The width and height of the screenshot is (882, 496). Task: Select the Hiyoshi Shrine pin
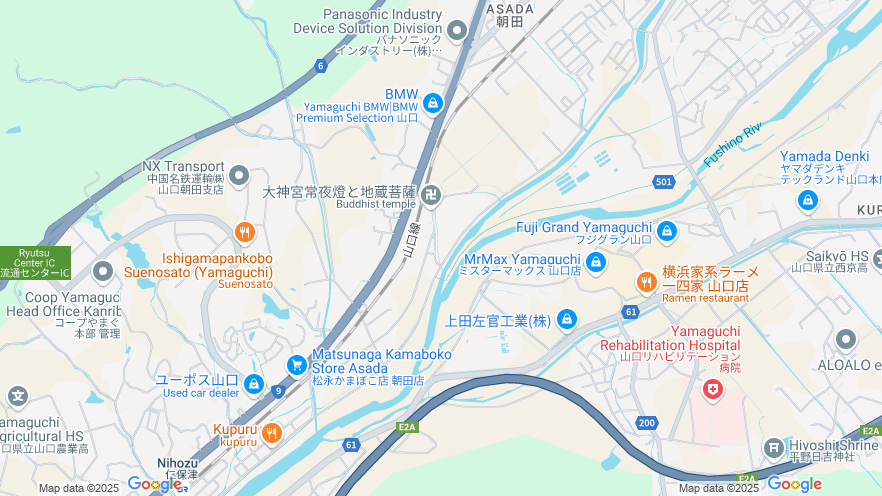pyautogui.click(x=773, y=449)
